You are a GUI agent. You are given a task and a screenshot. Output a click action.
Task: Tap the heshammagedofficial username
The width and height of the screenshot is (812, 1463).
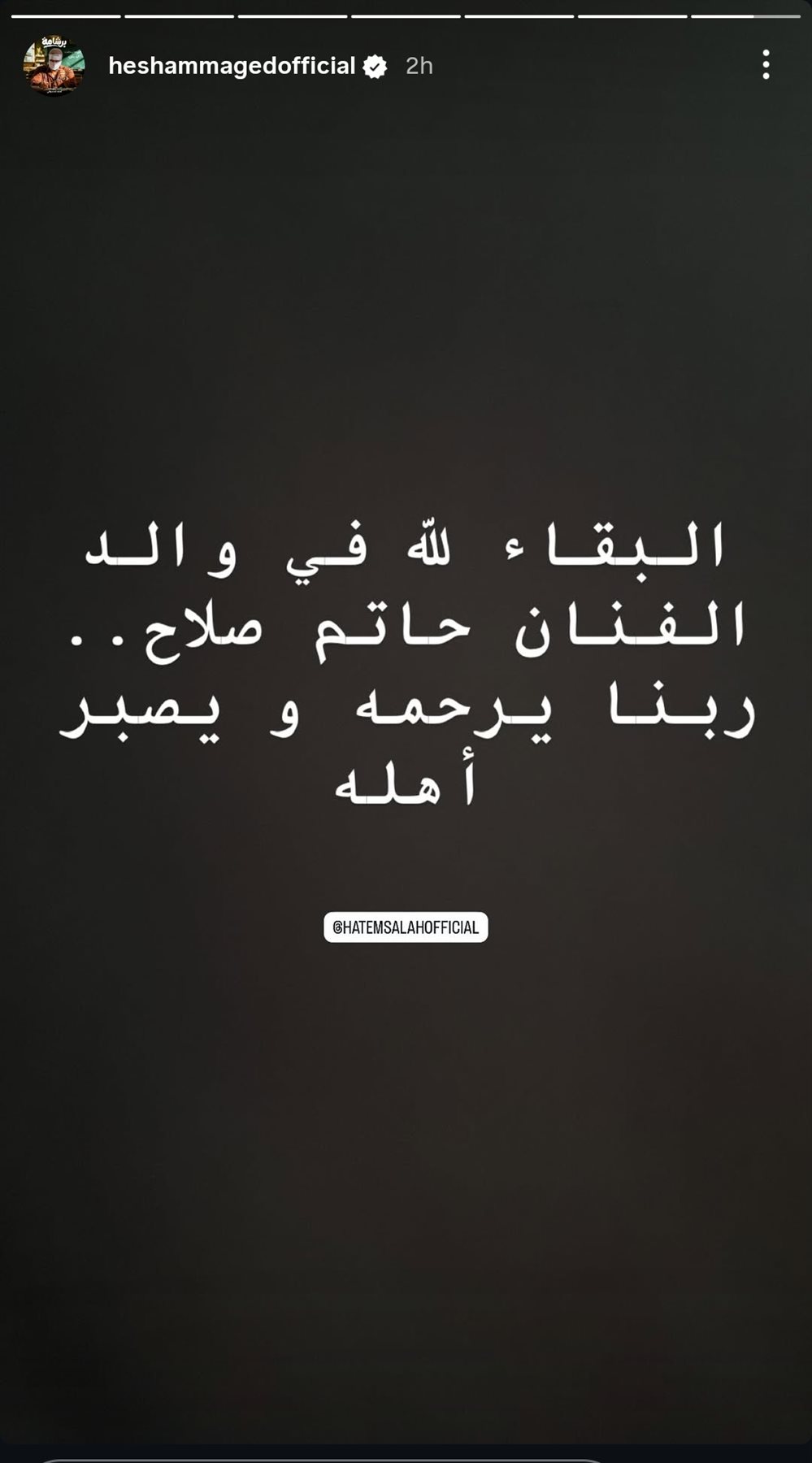click(x=232, y=66)
